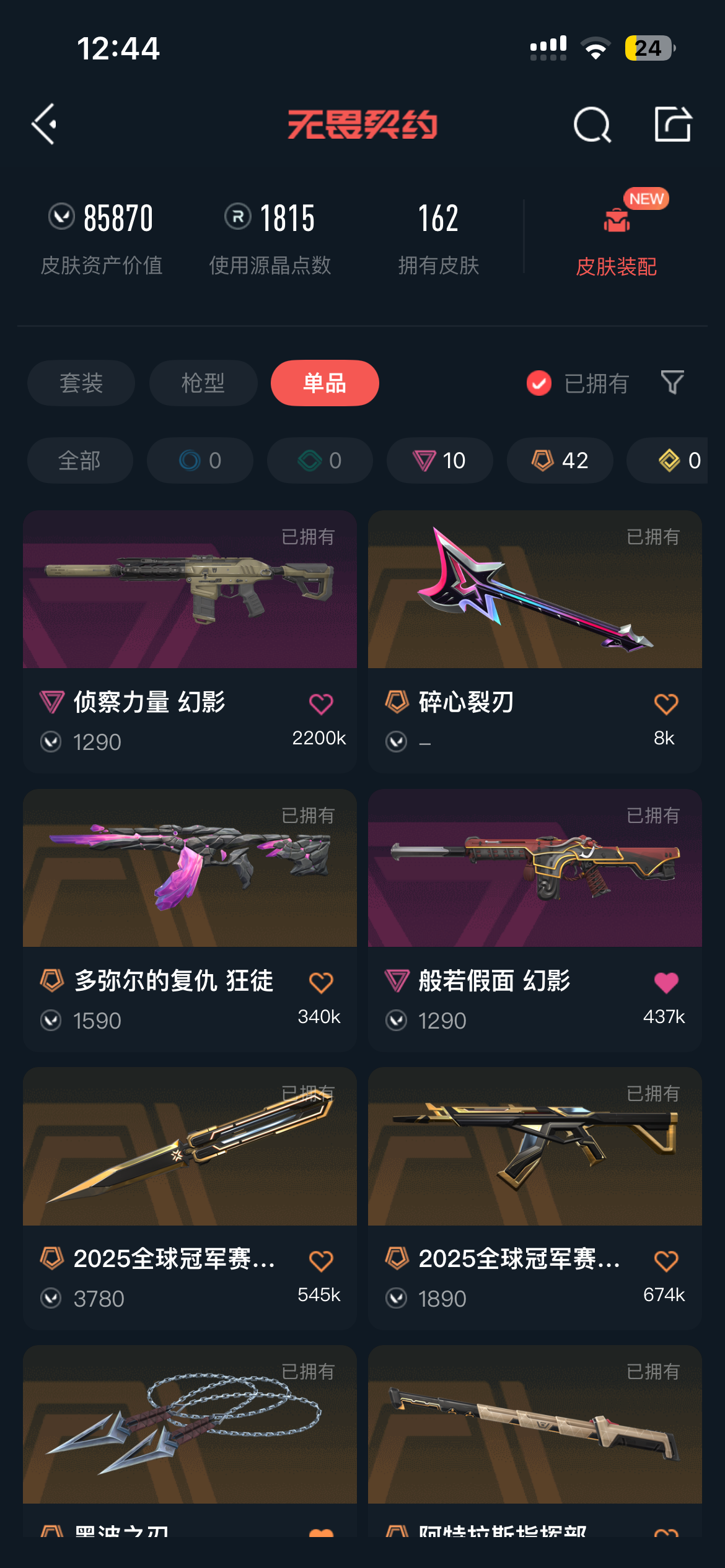The height and width of the screenshot is (1568, 725).
Task: Switch to the 套装 tab
Action: [x=81, y=383]
